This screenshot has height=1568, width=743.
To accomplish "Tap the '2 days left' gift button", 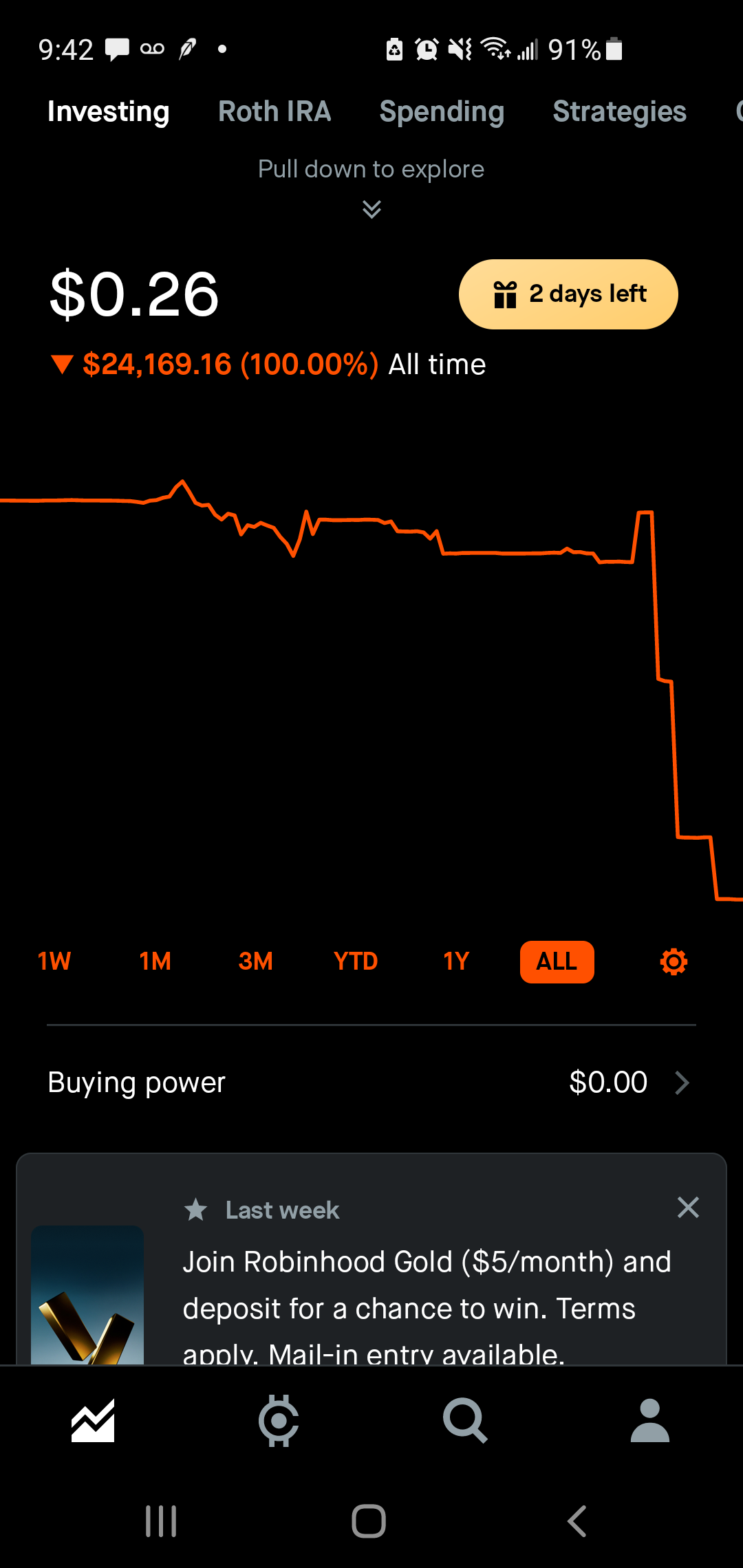I will [568, 294].
